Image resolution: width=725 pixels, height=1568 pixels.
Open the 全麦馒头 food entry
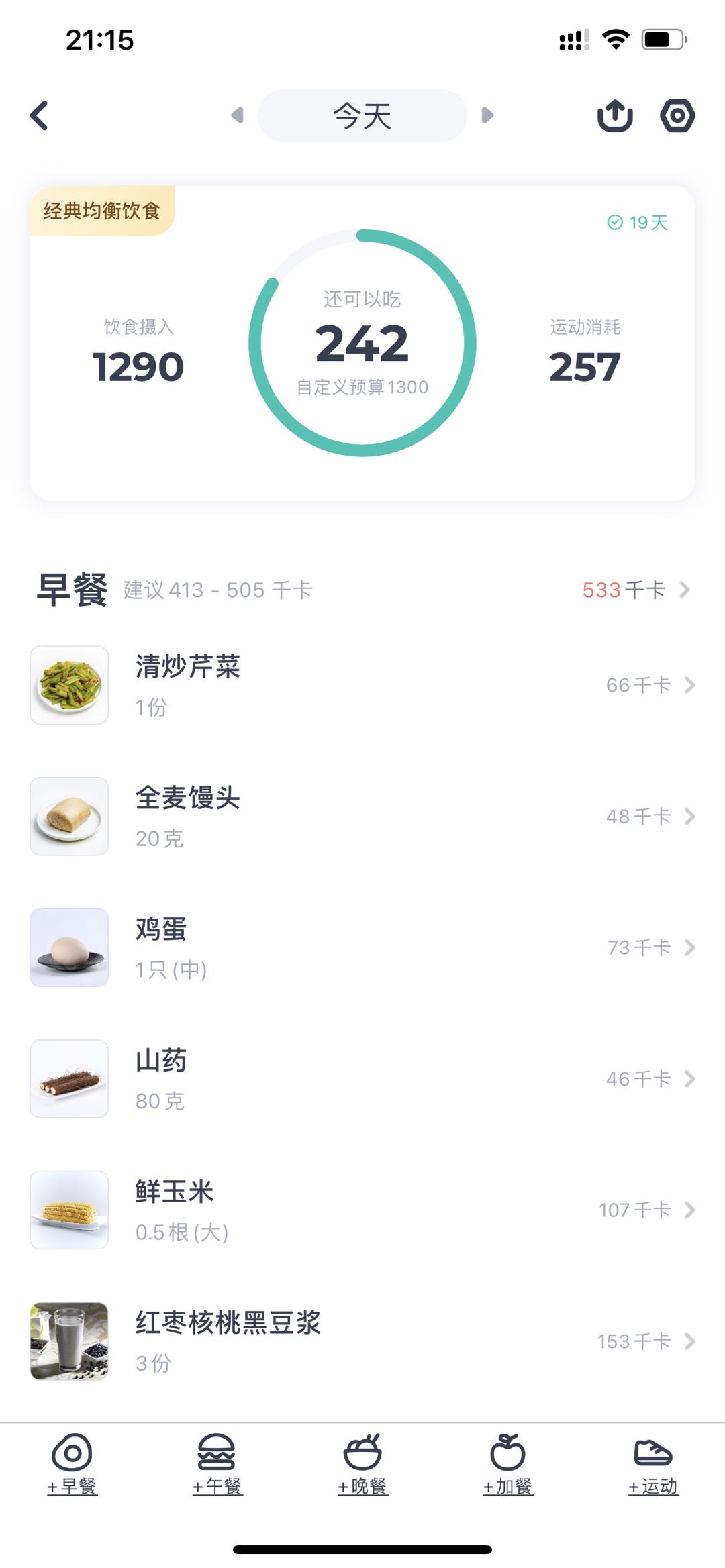coord(362,817)
